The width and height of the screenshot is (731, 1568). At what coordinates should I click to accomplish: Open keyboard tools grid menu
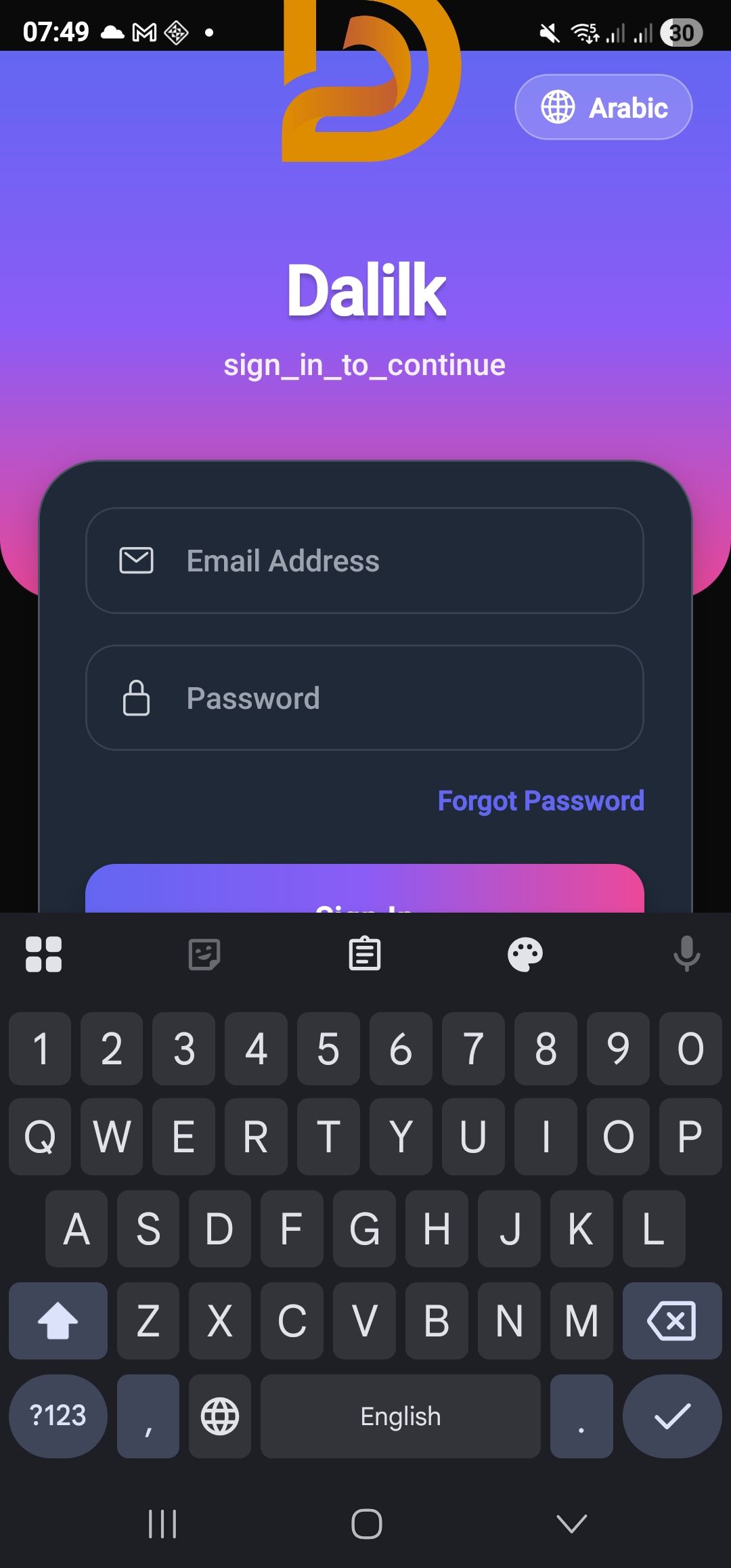click(x=43, y=955)
